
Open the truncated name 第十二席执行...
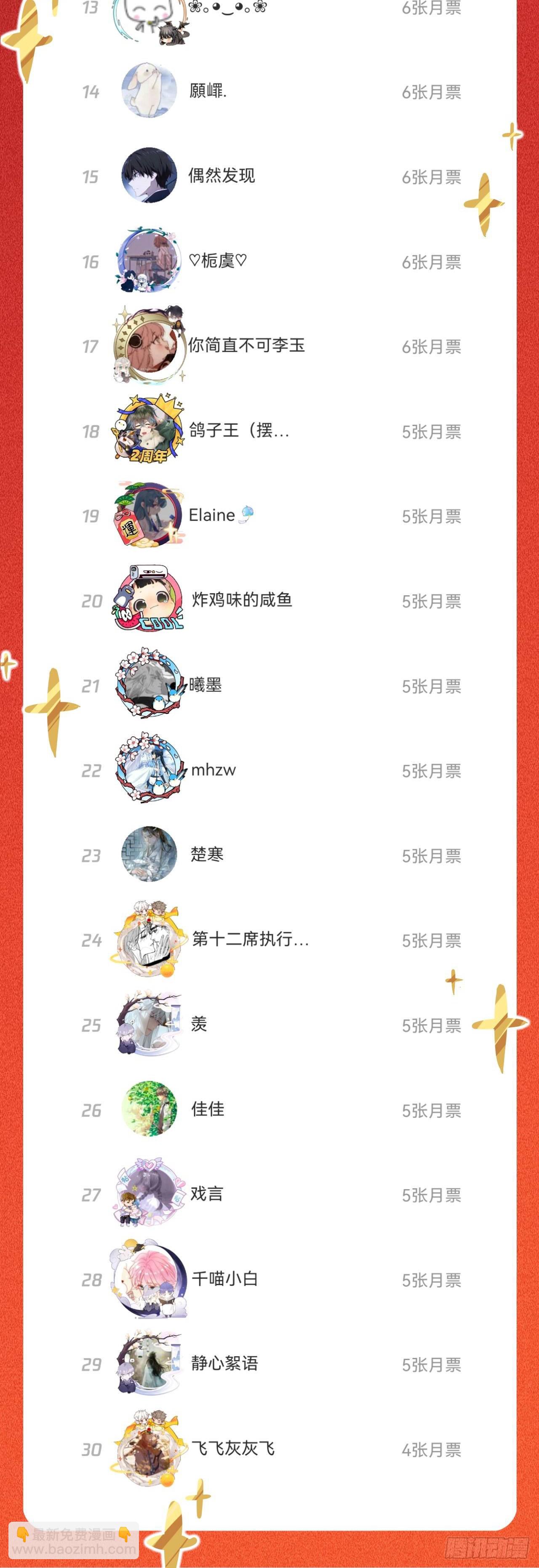click(250, 940)
